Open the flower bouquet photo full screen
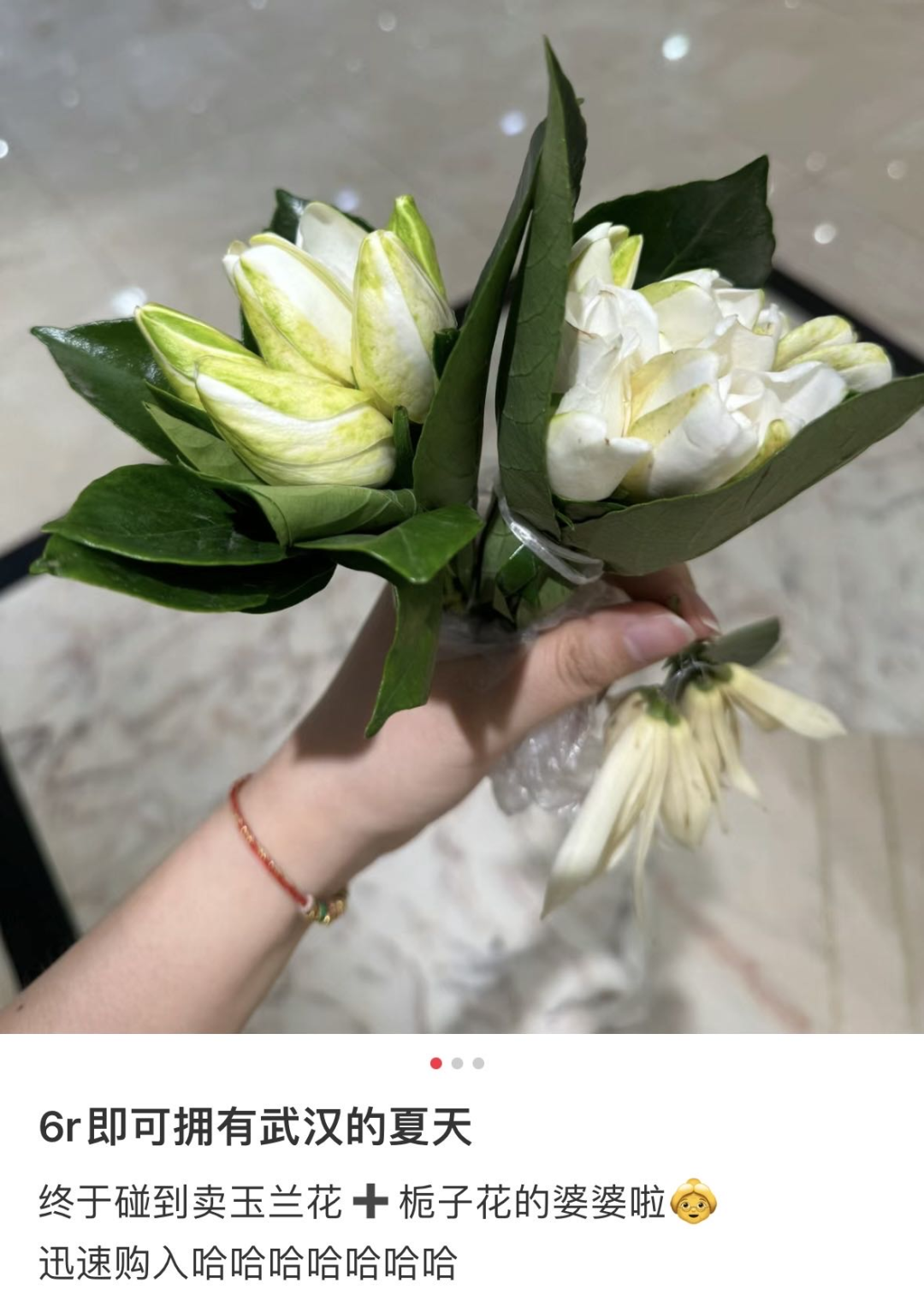 462,514
